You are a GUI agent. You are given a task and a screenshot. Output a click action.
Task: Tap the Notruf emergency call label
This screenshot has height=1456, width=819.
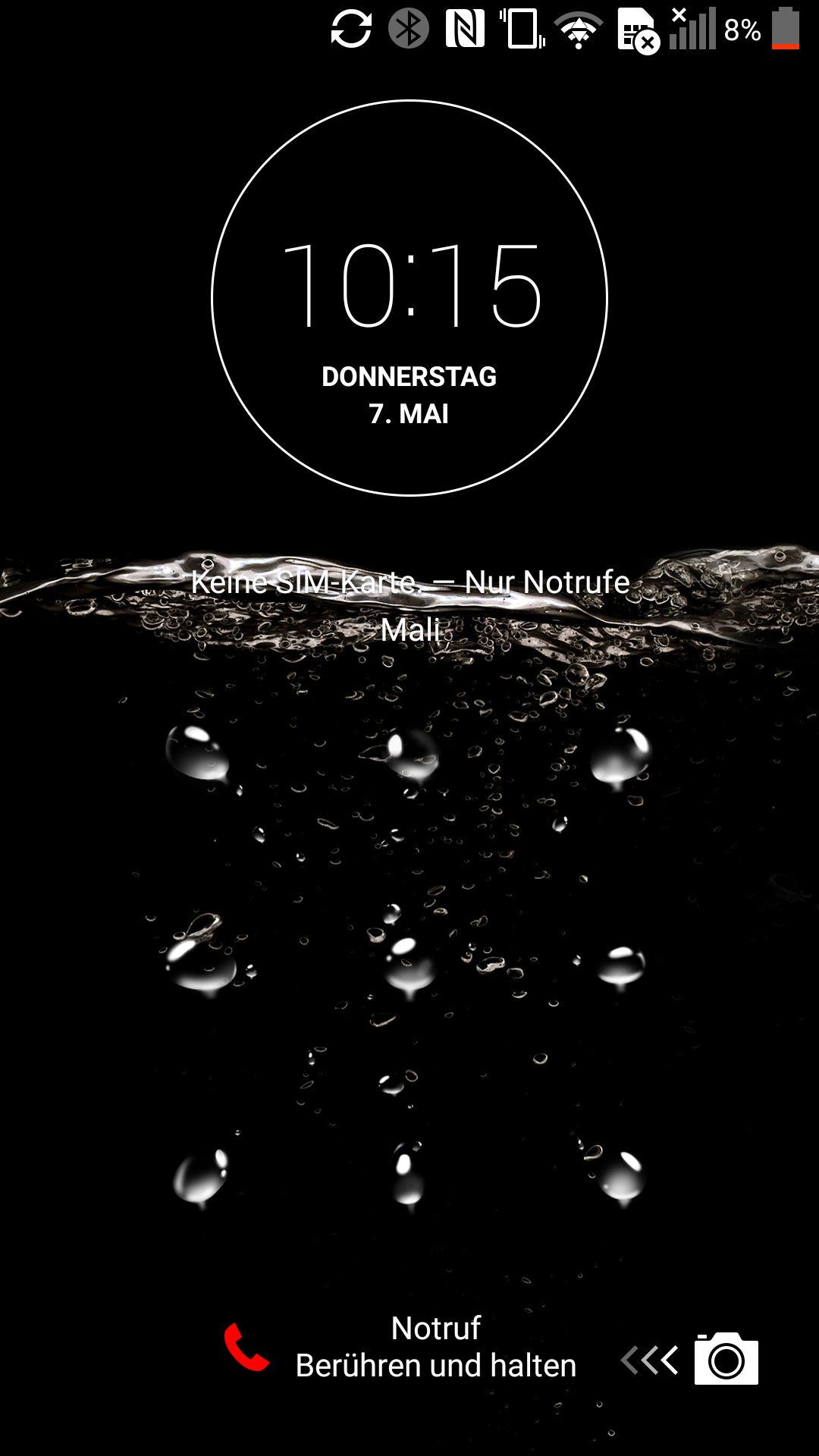click(435, 1329)
